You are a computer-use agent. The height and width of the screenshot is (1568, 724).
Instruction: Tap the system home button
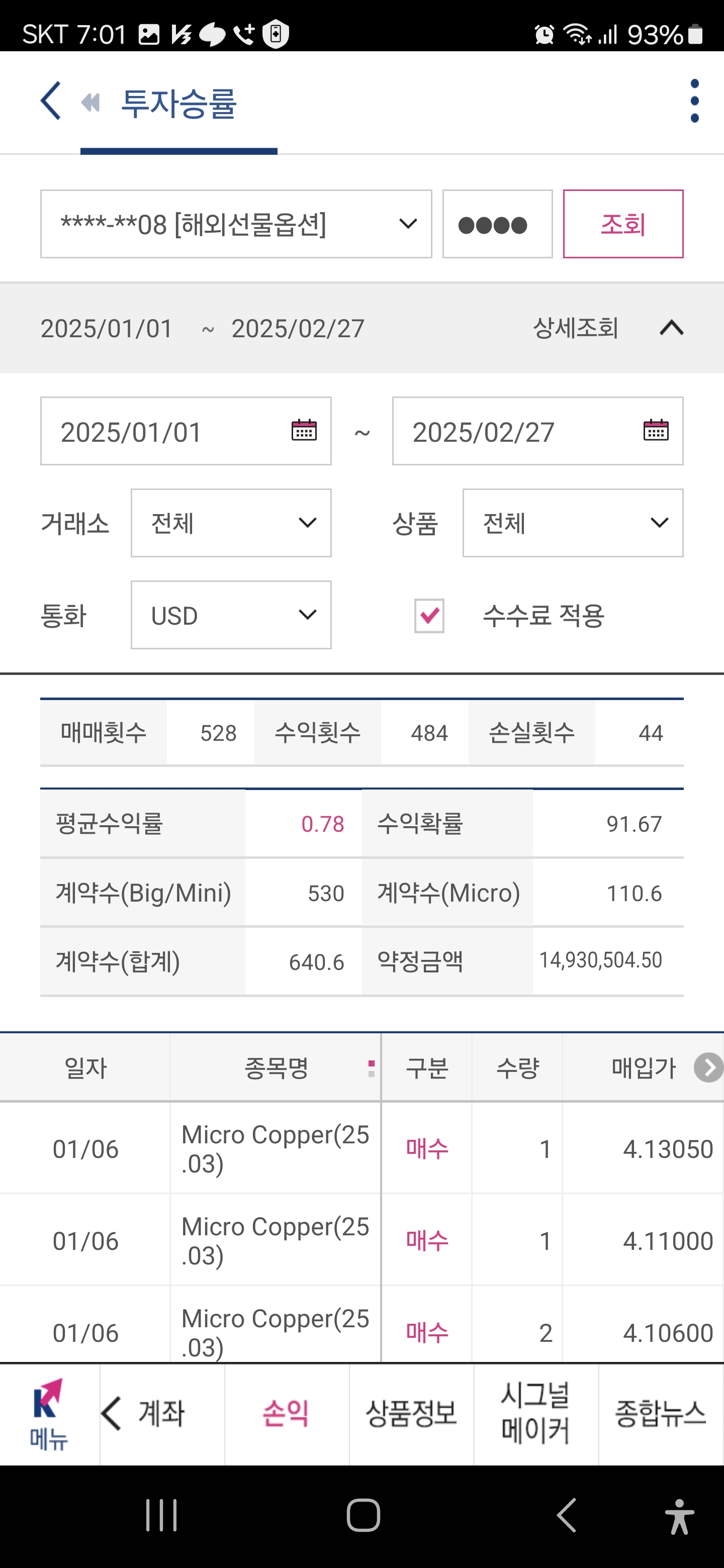pos(364,1515)
